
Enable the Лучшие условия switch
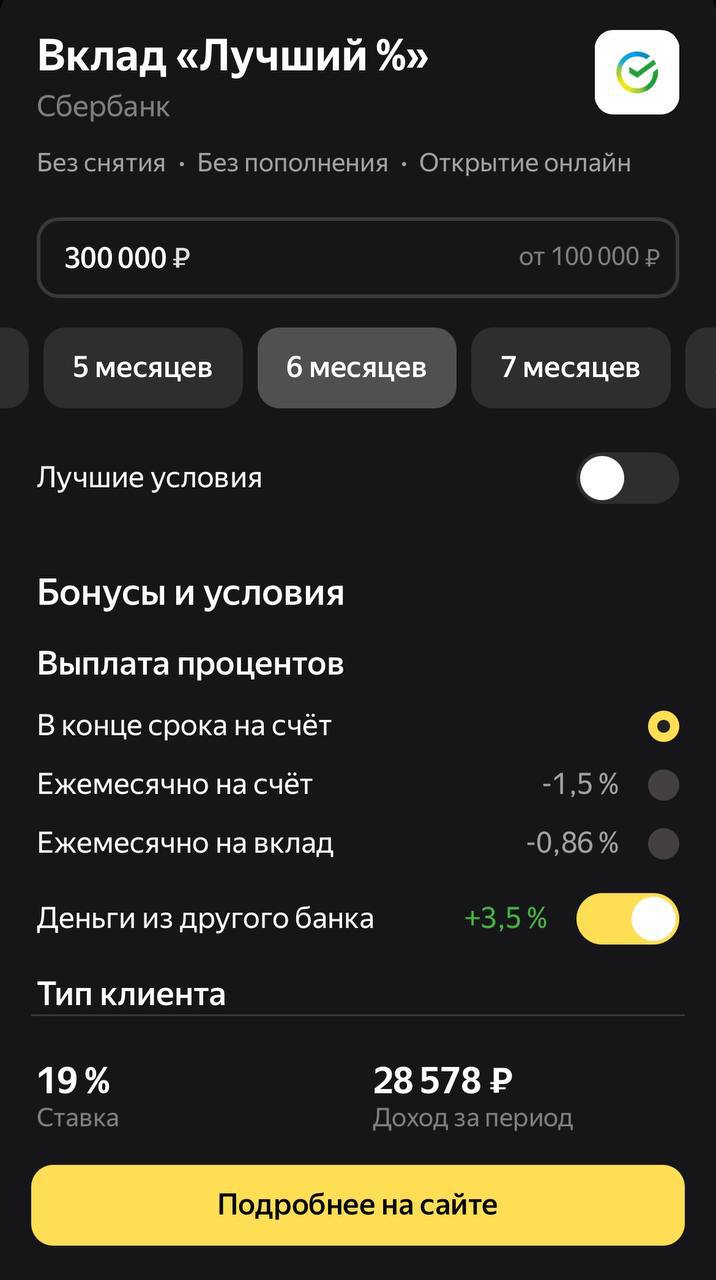point(628,478)
